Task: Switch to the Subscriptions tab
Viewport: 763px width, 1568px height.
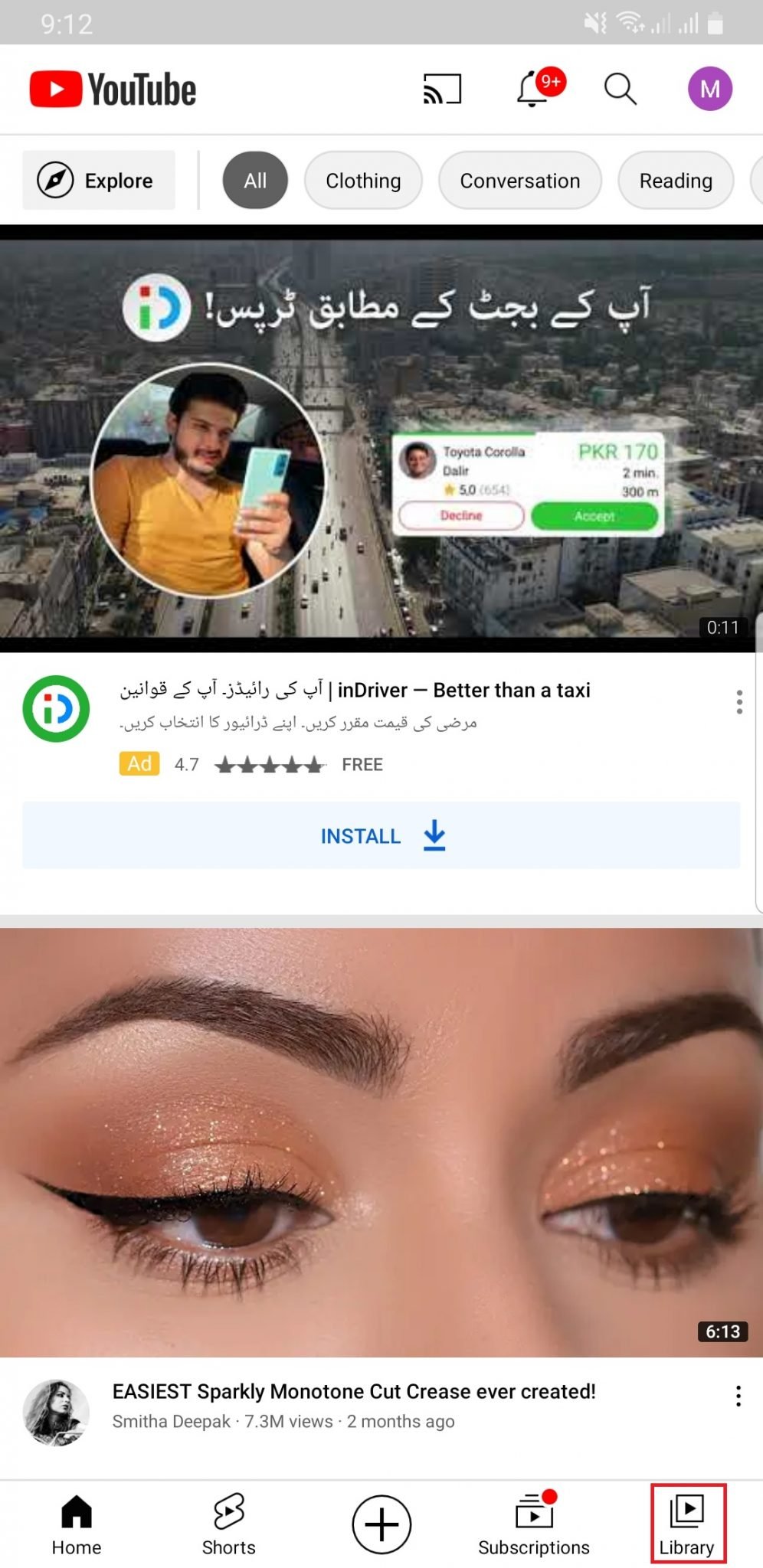Action: (x=534, y=1524)
